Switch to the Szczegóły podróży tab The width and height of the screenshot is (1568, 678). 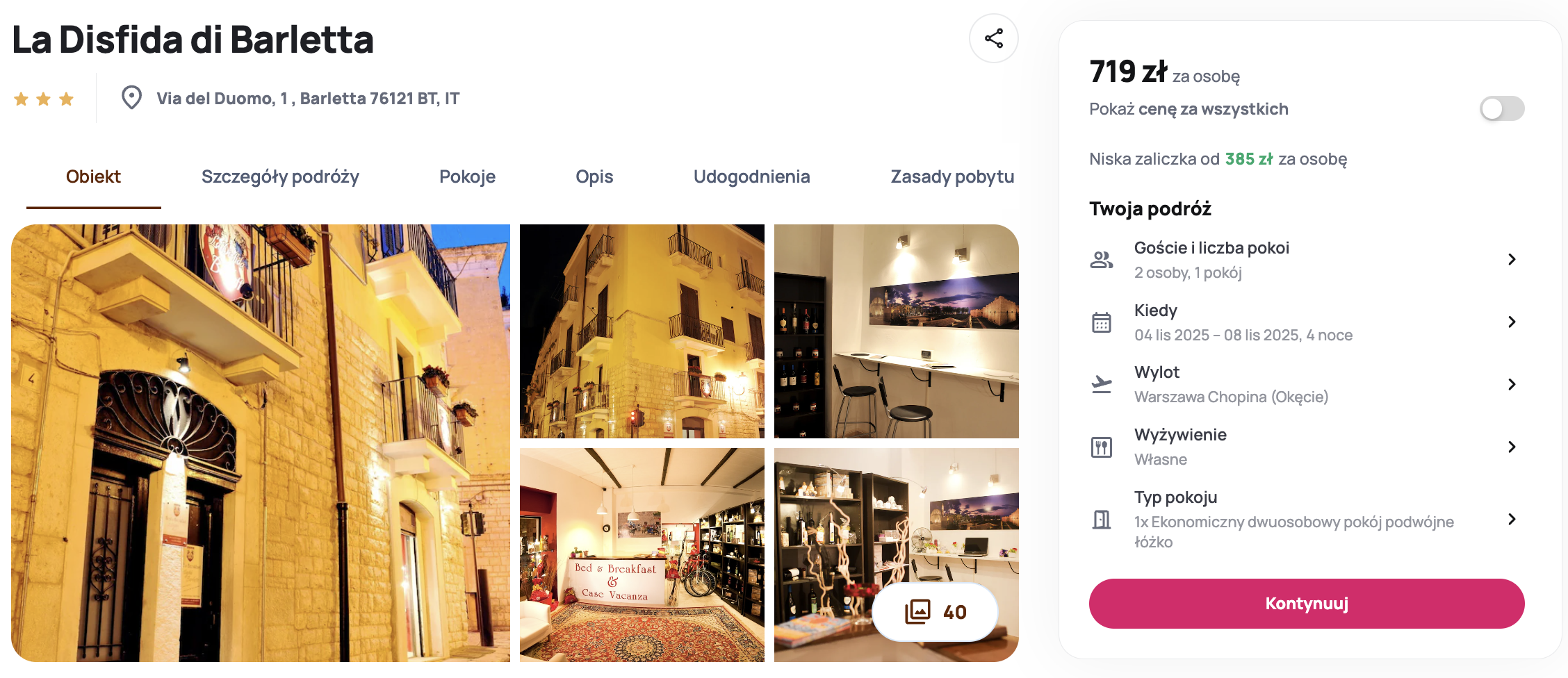pyautogui.click(x=280, y=176)
